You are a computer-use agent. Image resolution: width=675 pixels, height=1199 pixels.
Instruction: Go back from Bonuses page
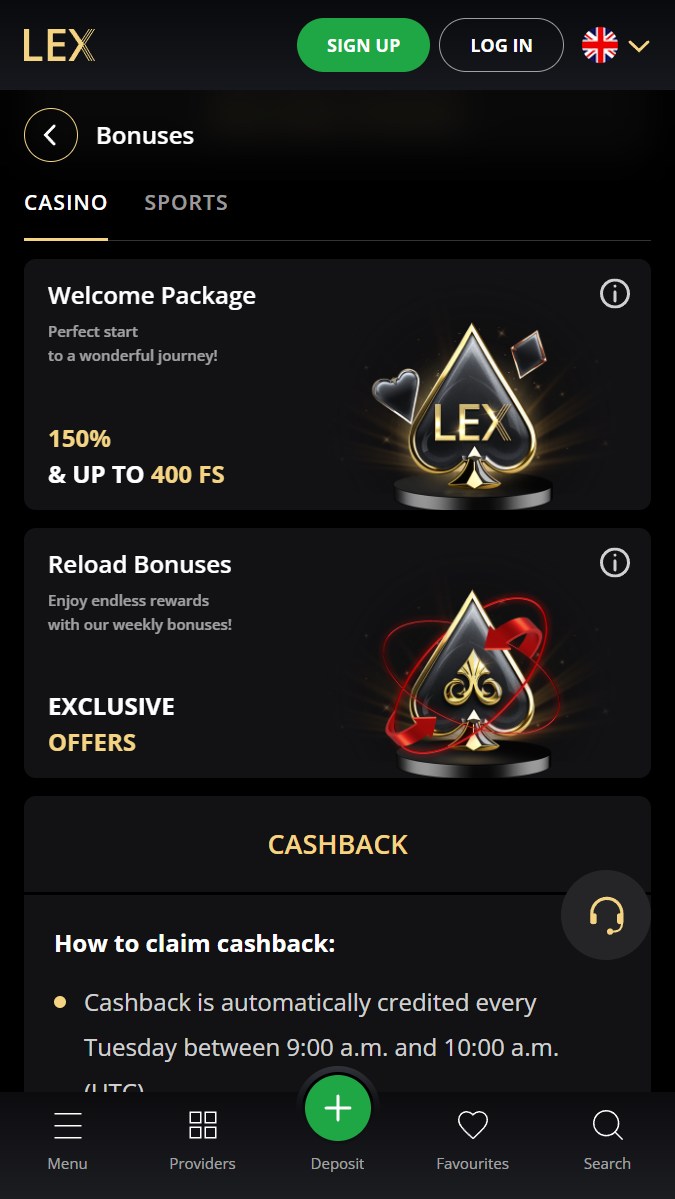(51, 135)
